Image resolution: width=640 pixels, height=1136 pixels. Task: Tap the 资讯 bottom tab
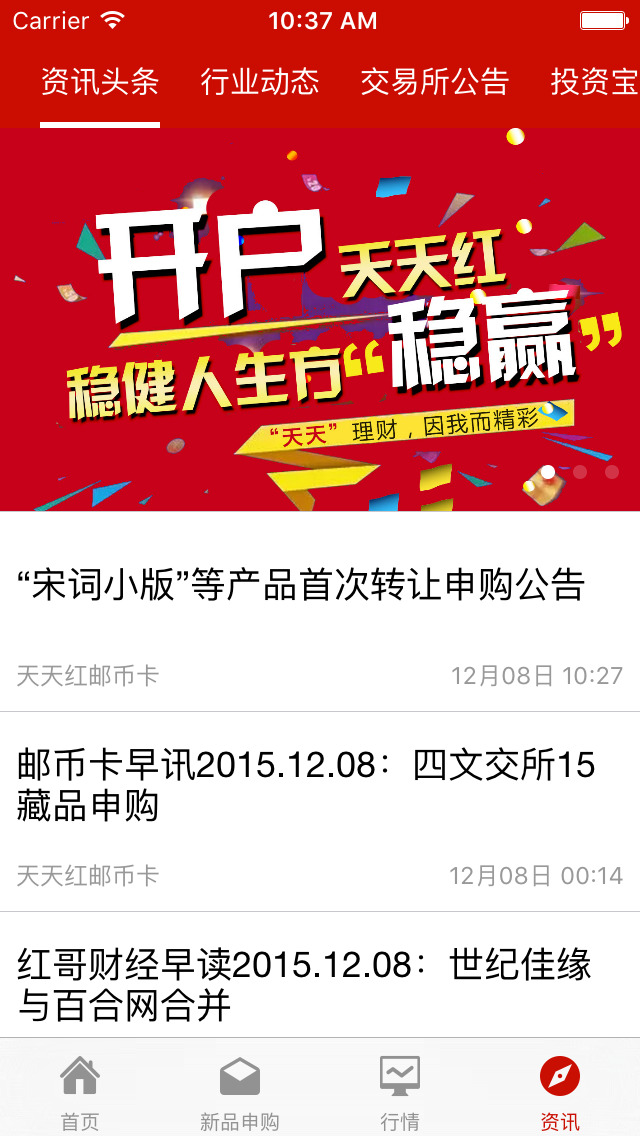pos(560,1092)
